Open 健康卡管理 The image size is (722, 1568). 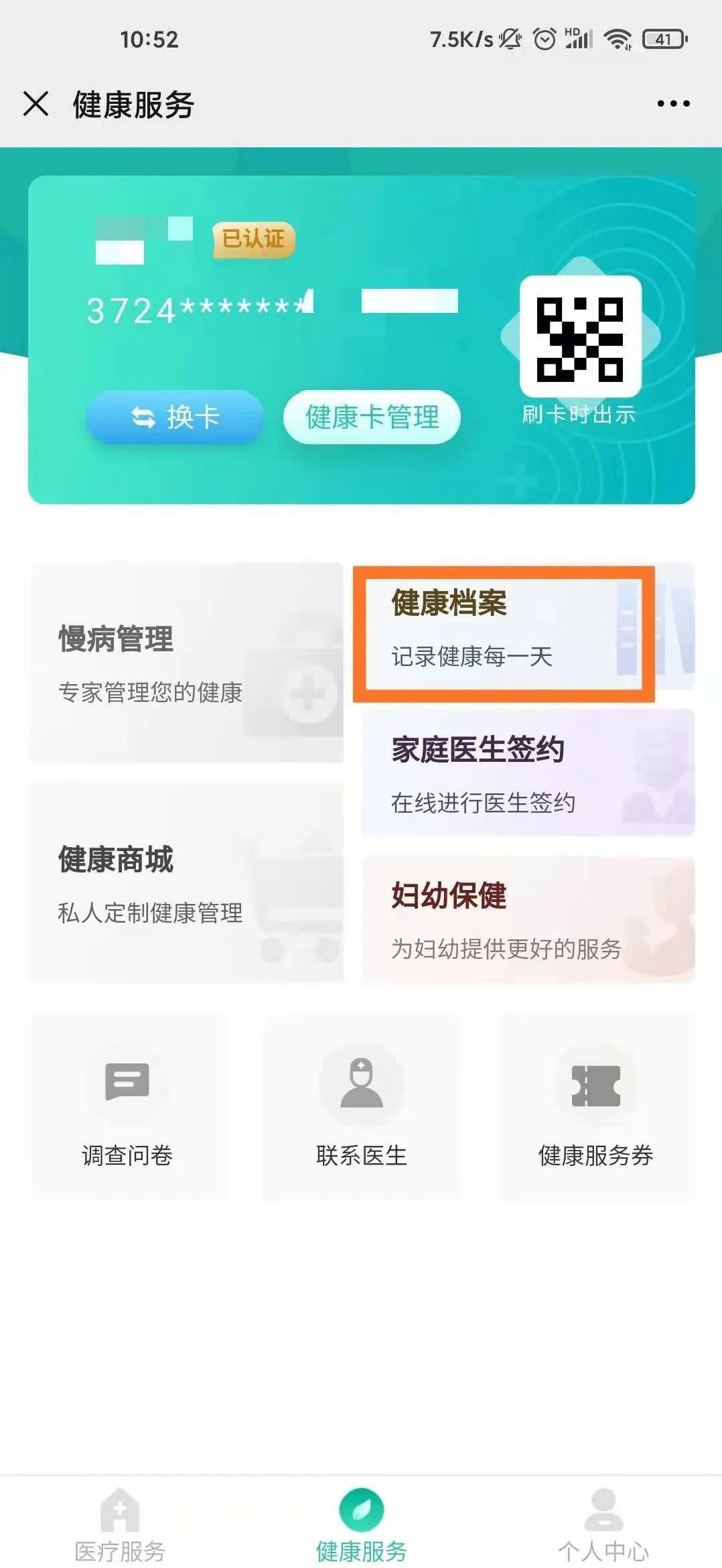coord(372,417)
